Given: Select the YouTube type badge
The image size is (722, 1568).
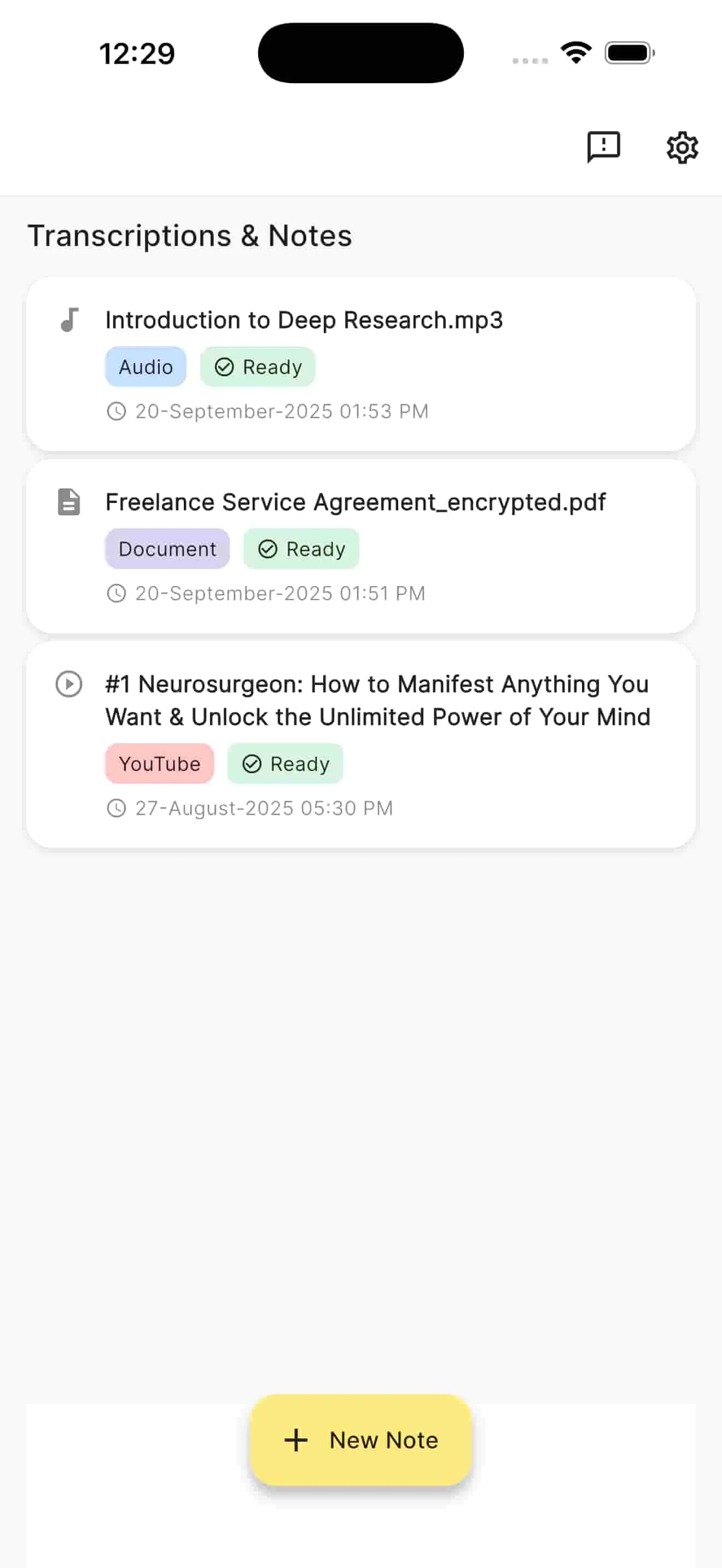Looking at the screenshot, I should click(160, 763).
